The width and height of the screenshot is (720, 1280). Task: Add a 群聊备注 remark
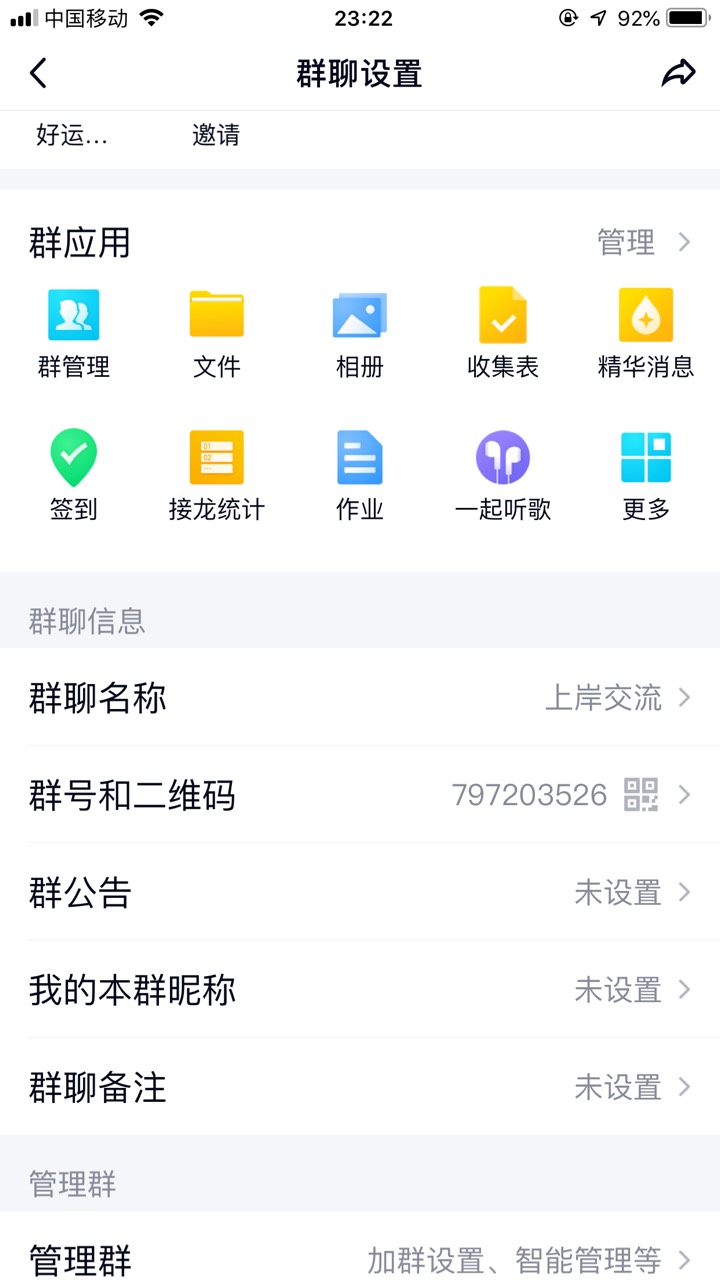(360, 1087)
